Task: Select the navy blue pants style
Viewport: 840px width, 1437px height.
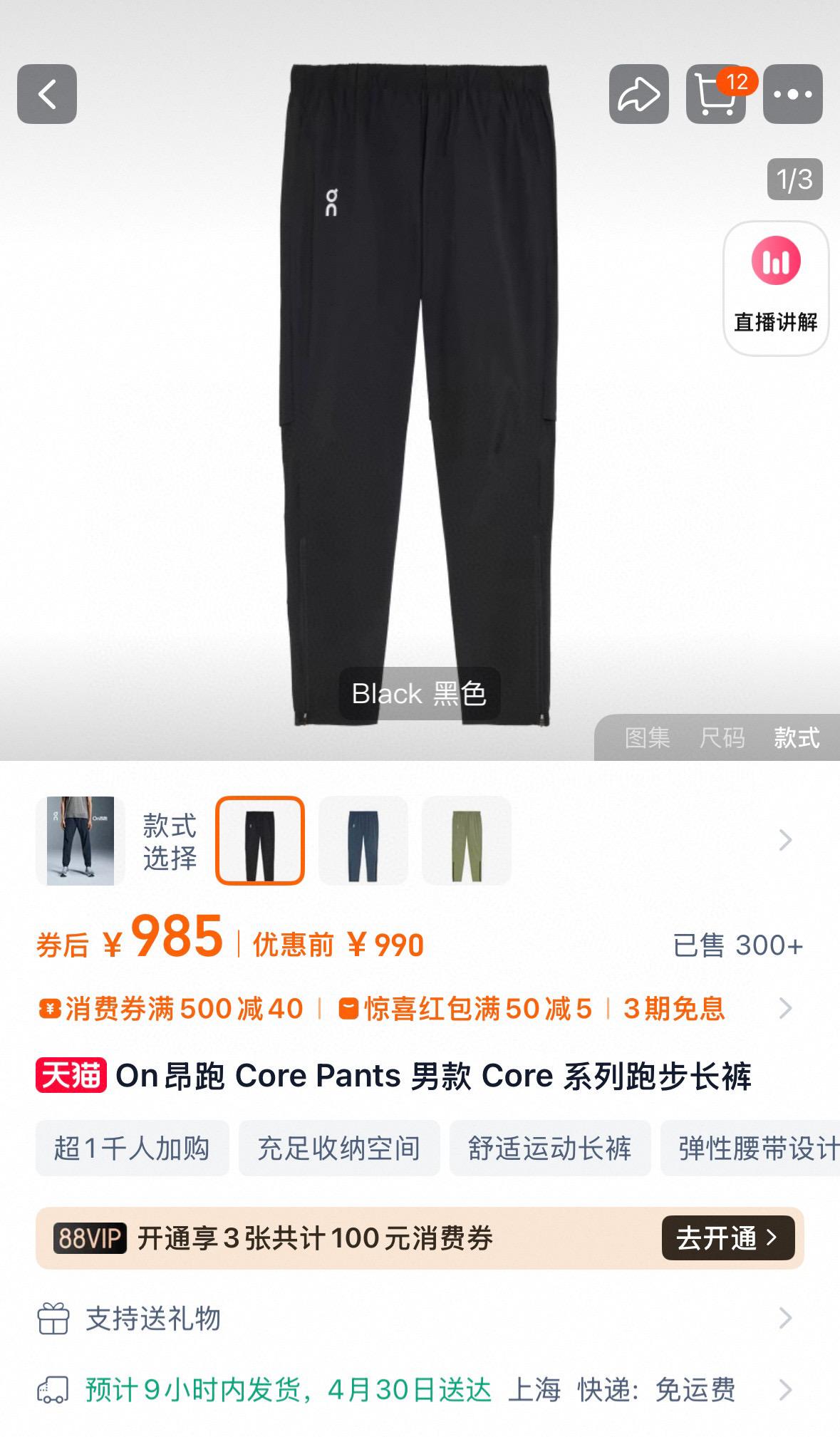Action: [363, 841]
